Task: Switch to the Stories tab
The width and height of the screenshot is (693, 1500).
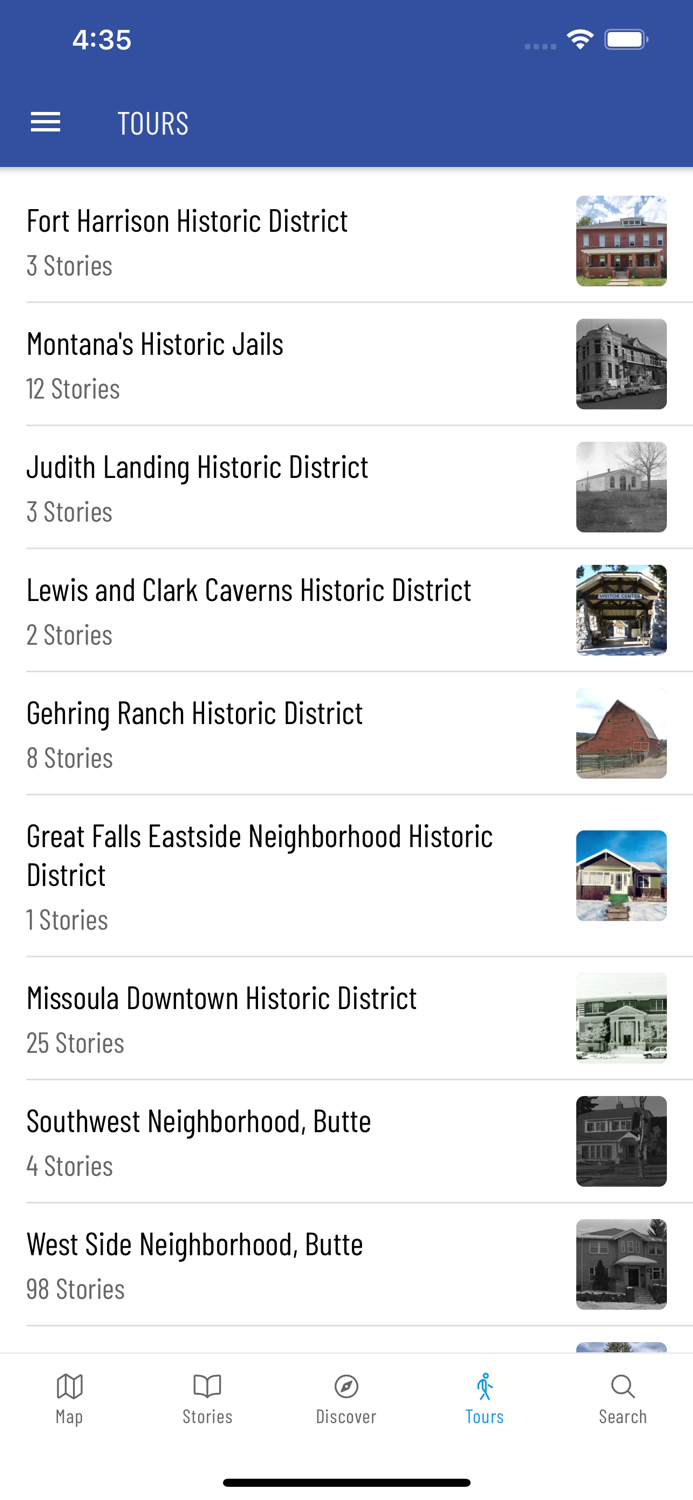Action: point(207,1398)
